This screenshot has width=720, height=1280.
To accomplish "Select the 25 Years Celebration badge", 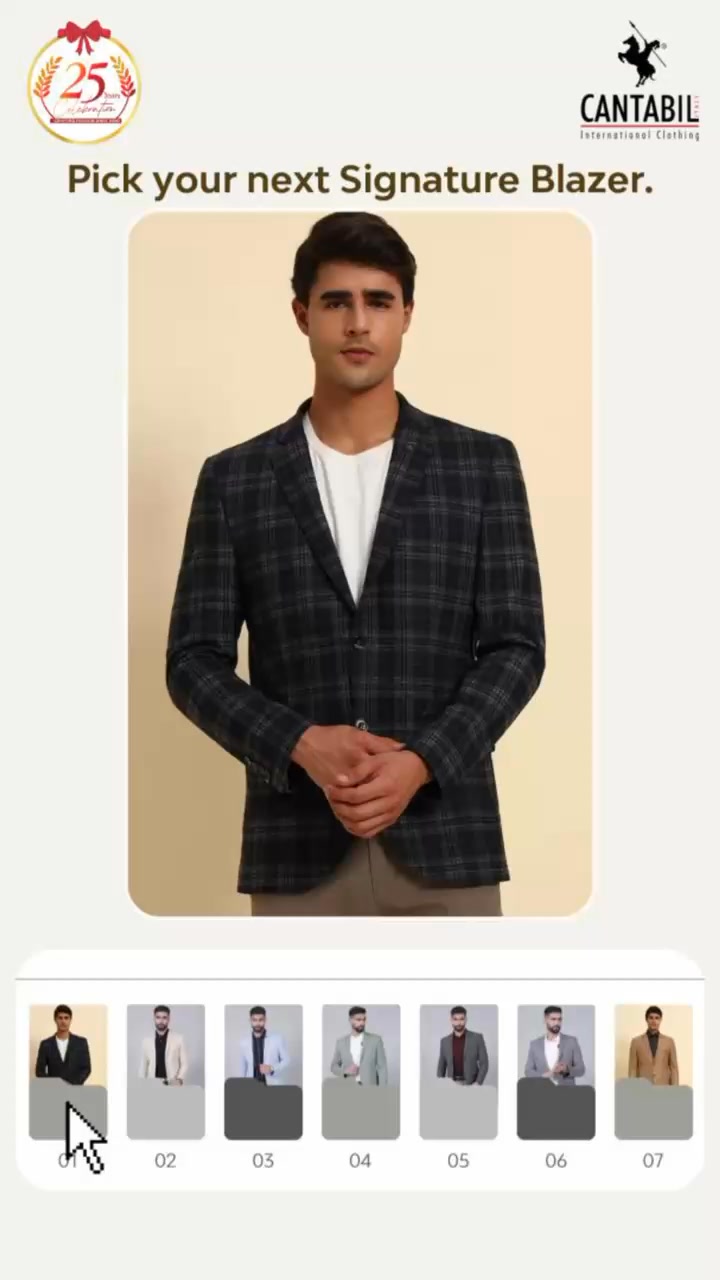I will click(x=84, y=85).
